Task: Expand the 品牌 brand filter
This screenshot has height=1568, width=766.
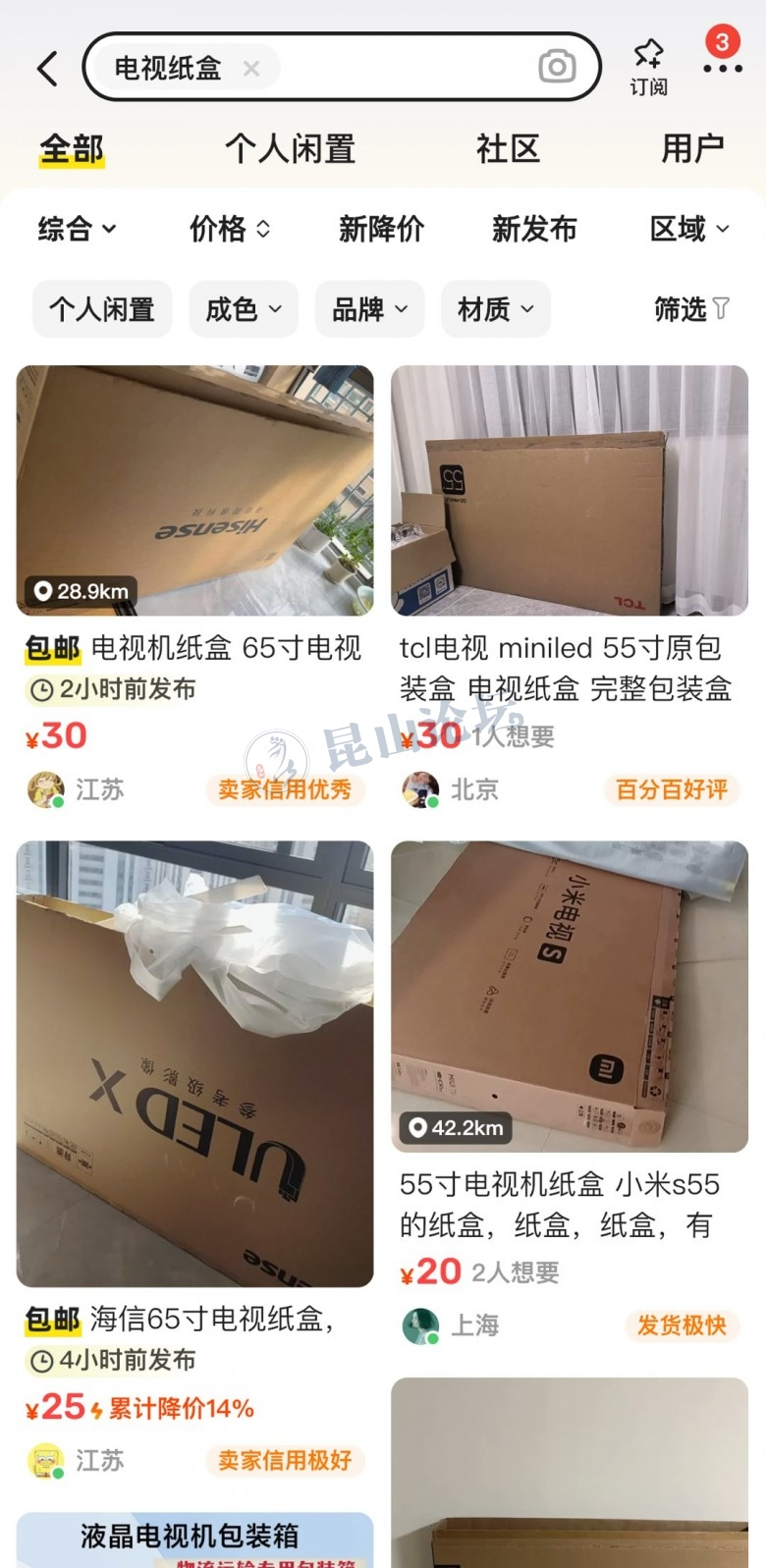Action: (x=369, y=309)
